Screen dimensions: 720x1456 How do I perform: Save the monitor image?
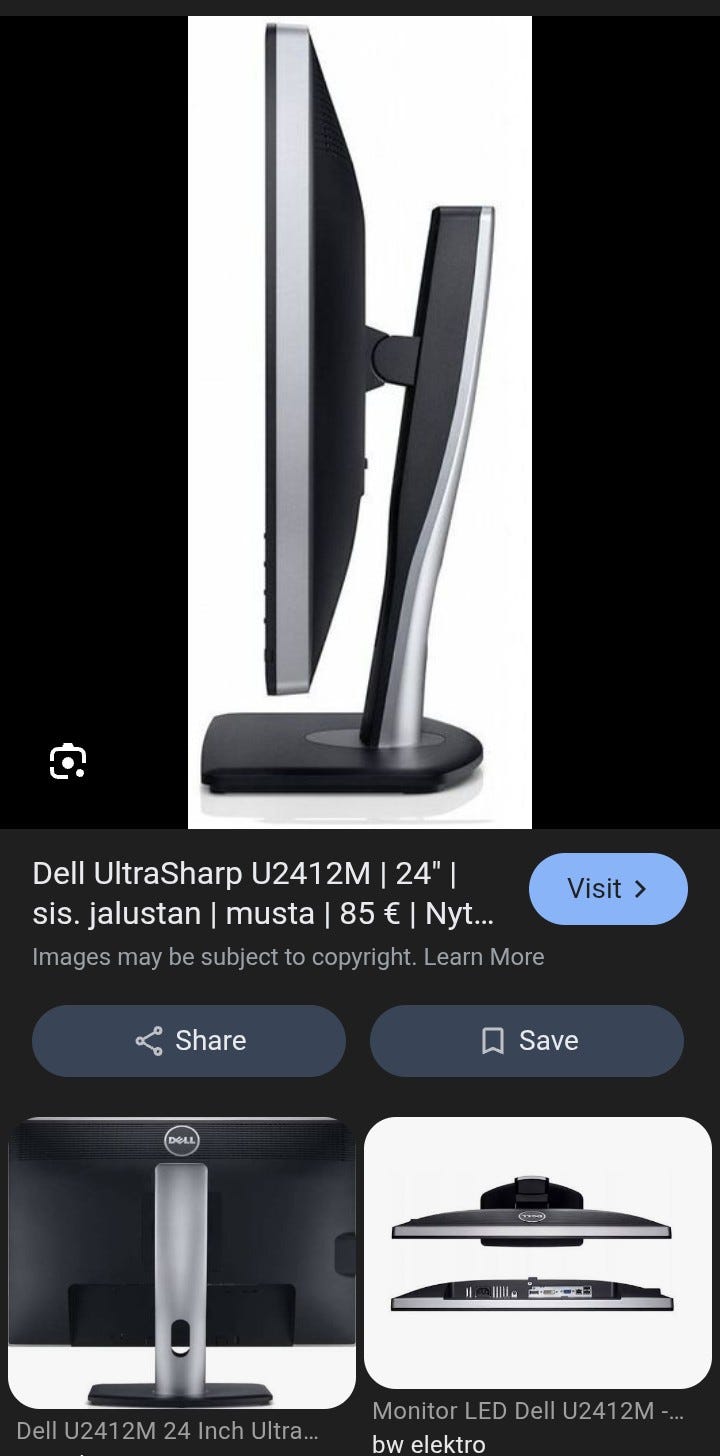(x=527, y=1040)
